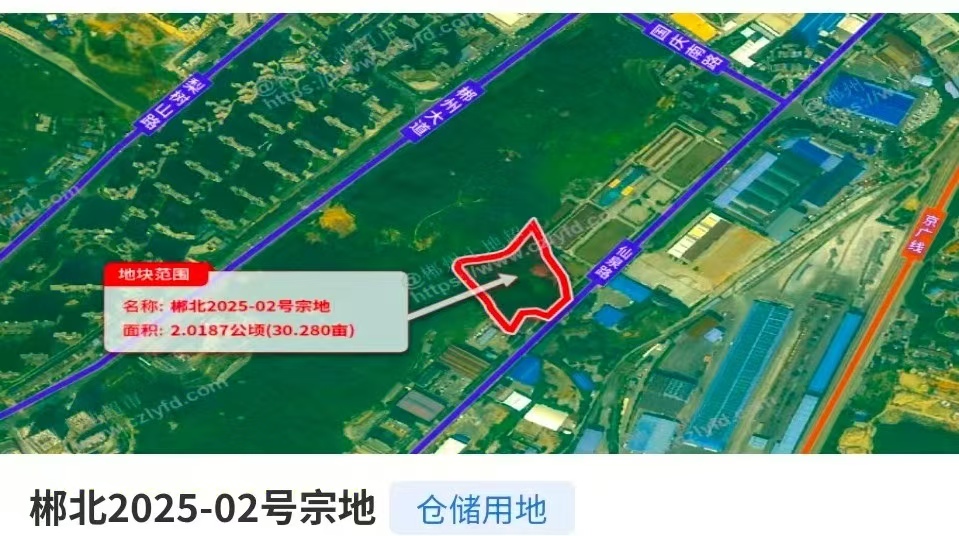959x536 pixels.
Task: Open the 郴北2025-02号宗地 map image
Action: [479, 232]
